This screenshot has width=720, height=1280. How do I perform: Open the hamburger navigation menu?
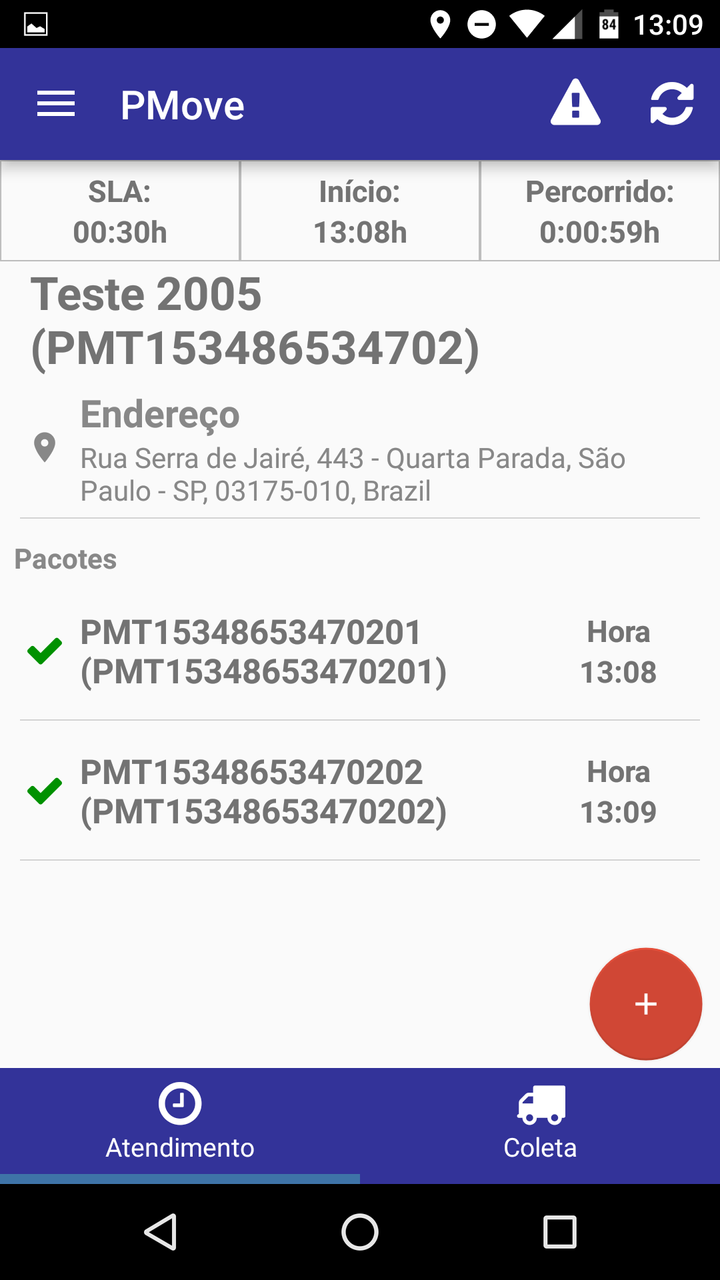[x=56, y=105]
